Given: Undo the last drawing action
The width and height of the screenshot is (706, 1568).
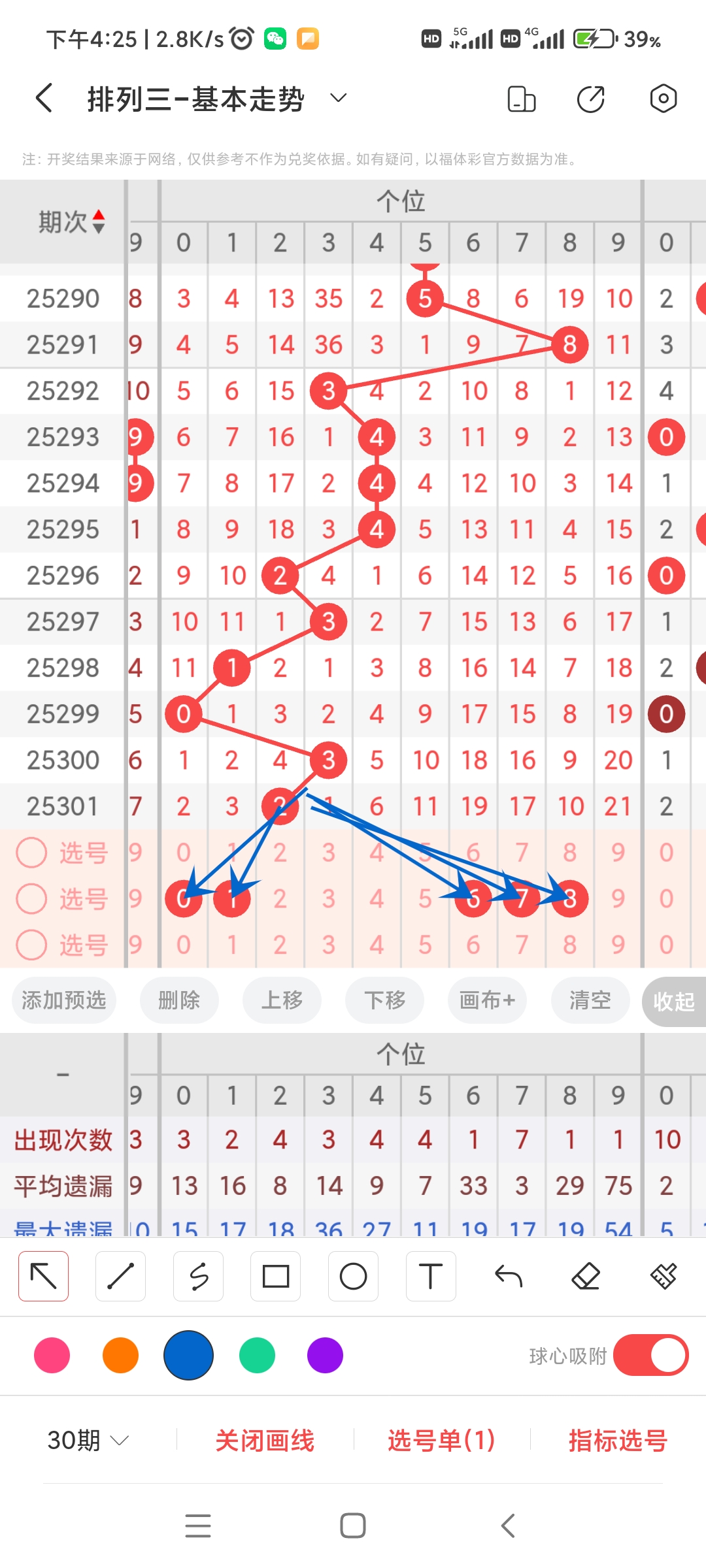Looking at the screenshot, I should (509, 1275).
